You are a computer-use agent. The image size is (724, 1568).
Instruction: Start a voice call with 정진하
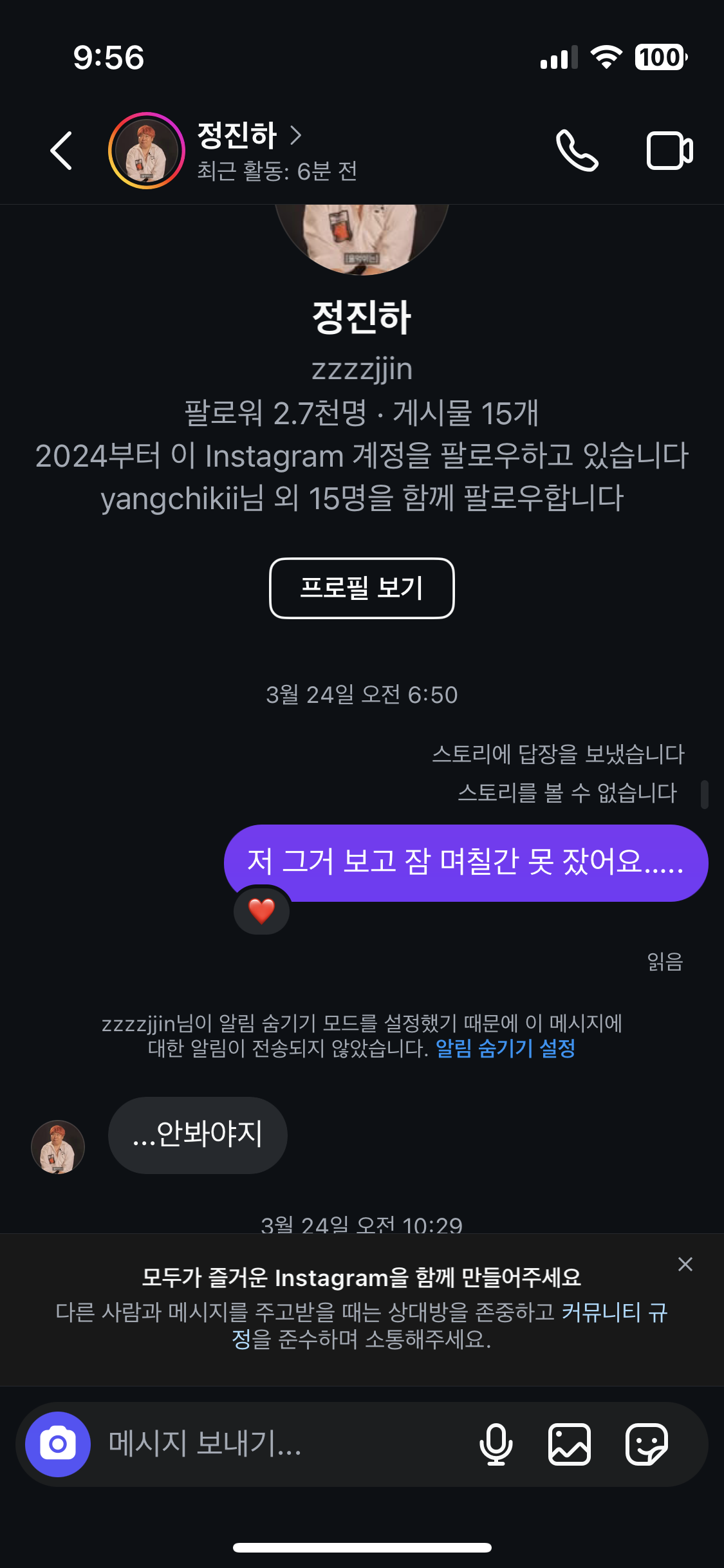(x=577, y=151)
